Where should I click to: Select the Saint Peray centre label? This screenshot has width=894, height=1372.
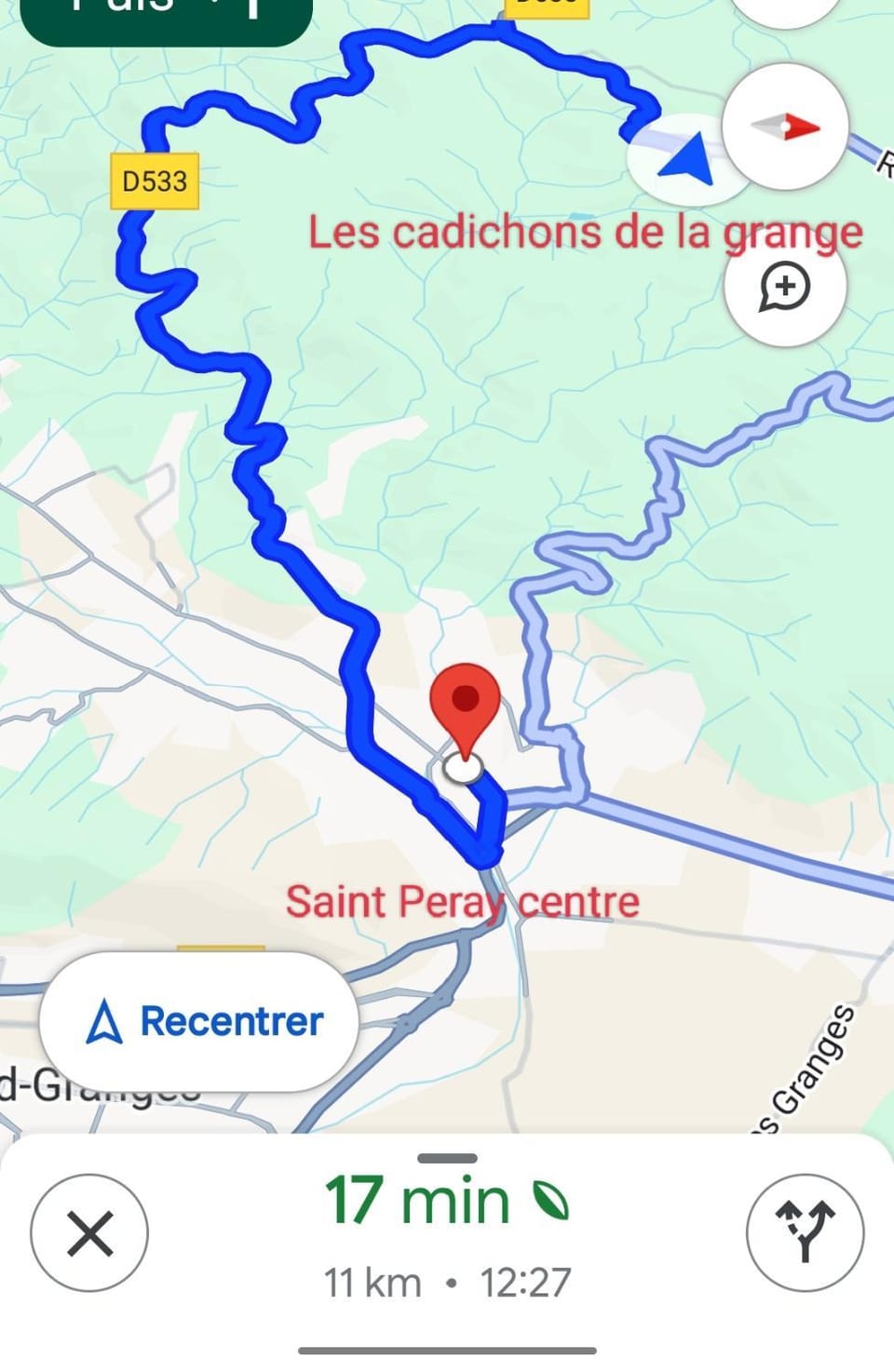[462, 899]
